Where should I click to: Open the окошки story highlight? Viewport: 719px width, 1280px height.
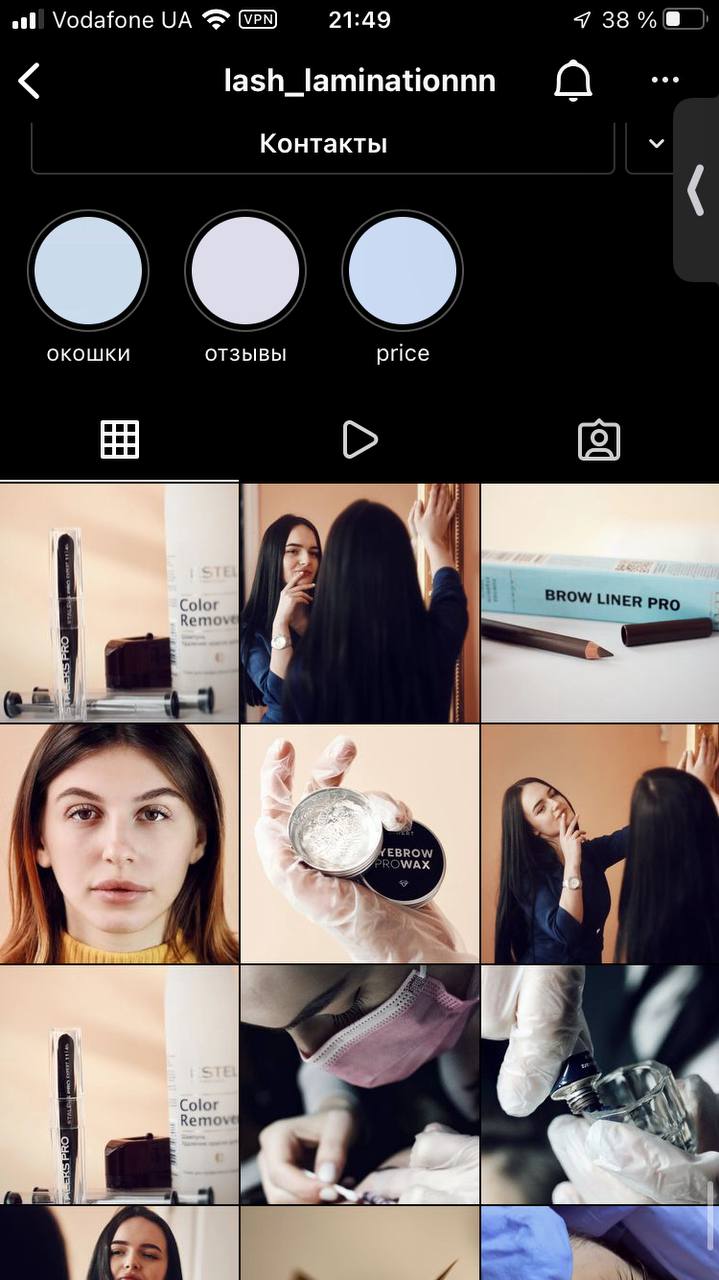[88, 271]
